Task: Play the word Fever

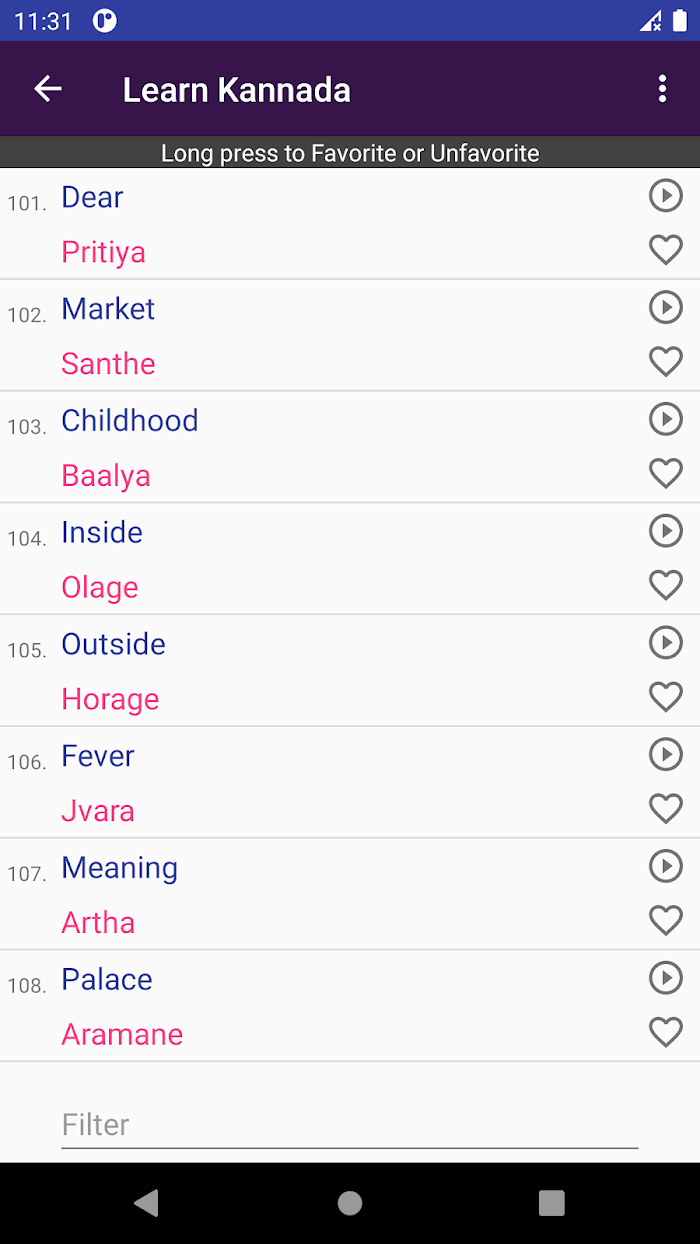Action: pyautogui.click(x=666, y=754)
